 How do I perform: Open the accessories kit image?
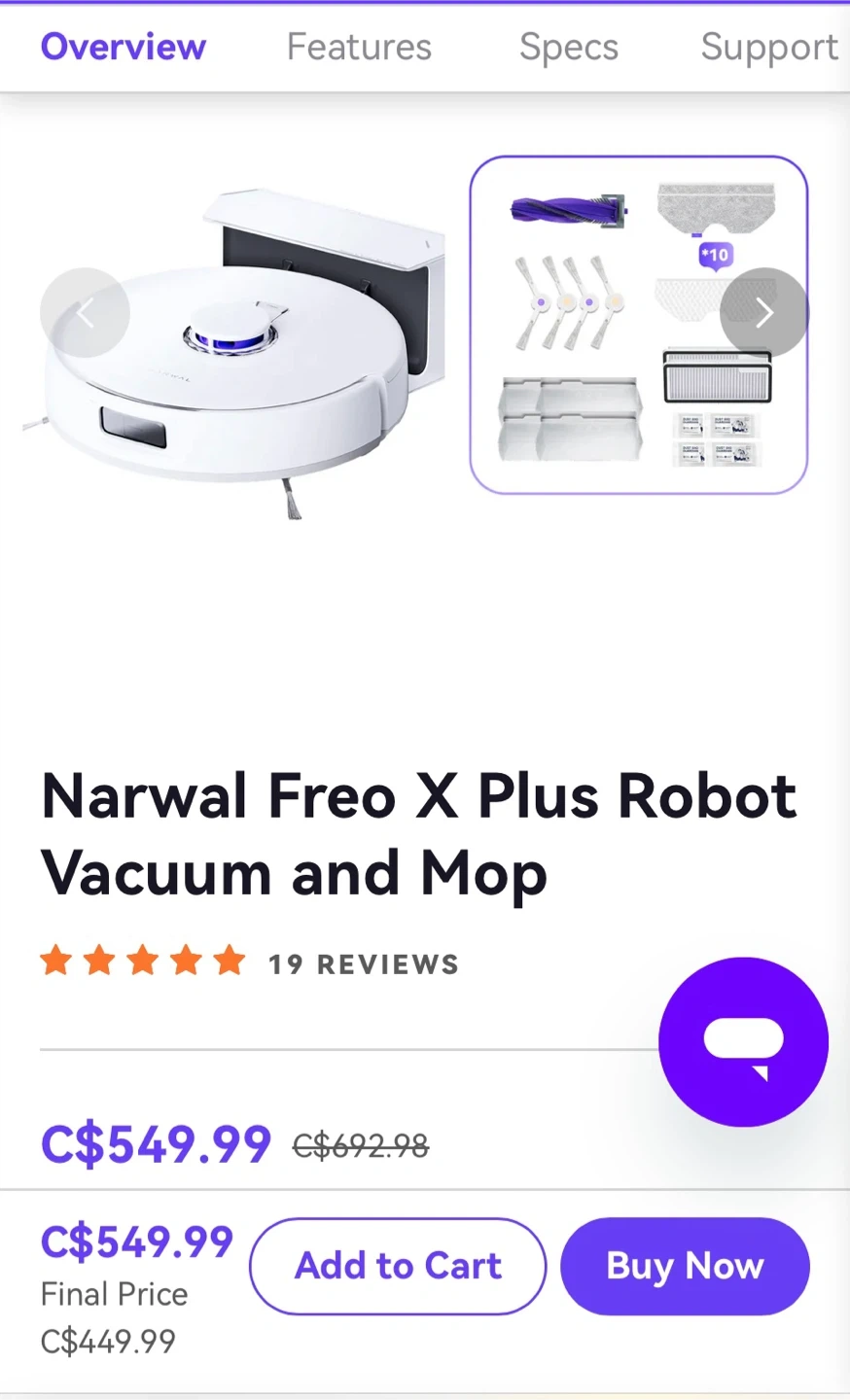point(639,325)
